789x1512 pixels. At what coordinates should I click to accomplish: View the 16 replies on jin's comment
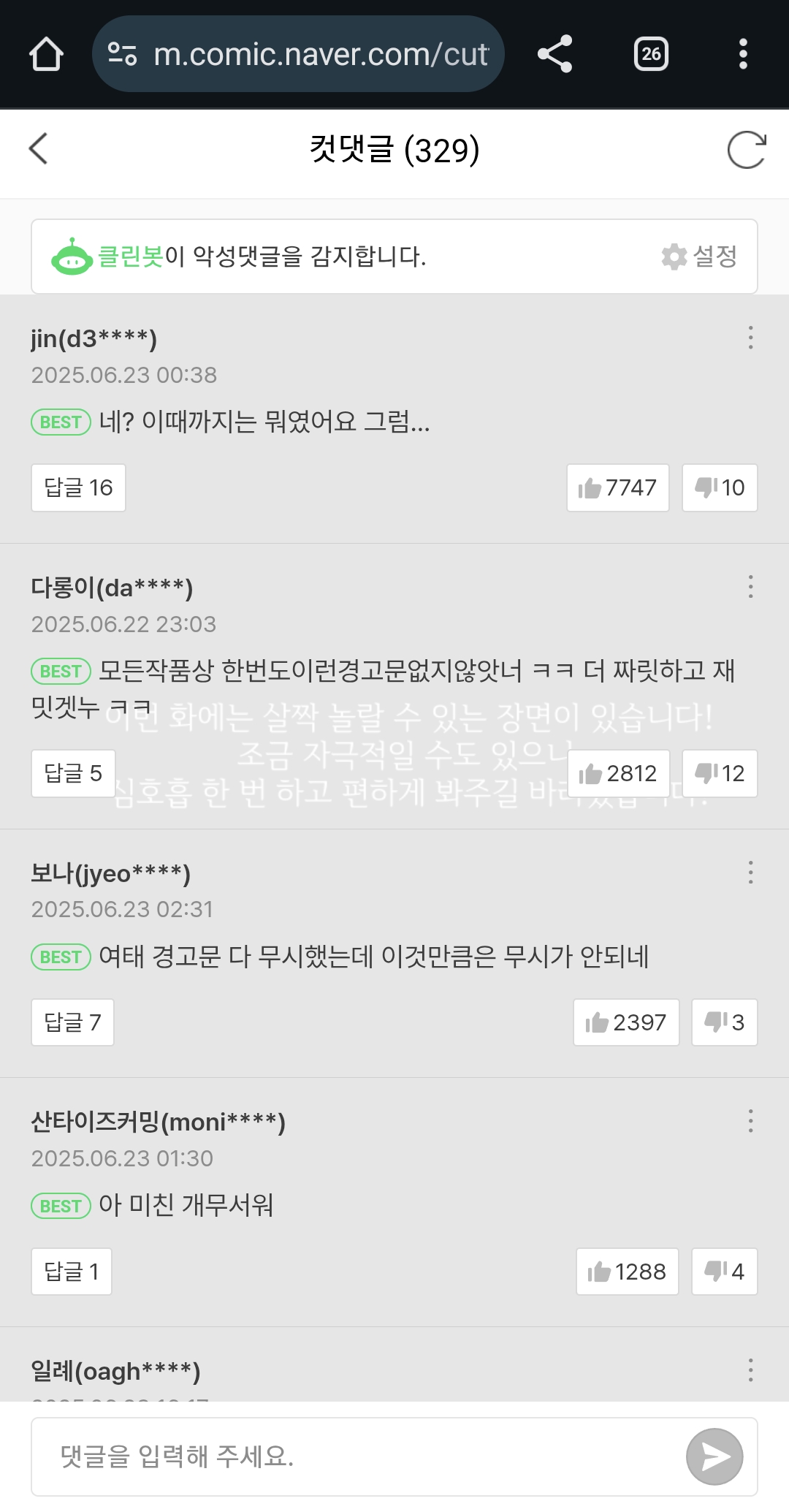(78, 487)
